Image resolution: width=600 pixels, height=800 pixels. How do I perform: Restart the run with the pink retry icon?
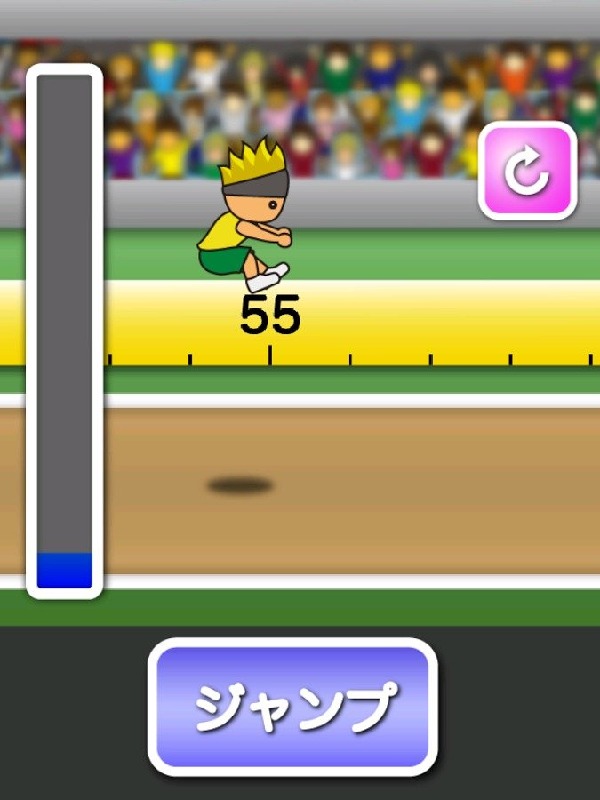tap(527, 171)
